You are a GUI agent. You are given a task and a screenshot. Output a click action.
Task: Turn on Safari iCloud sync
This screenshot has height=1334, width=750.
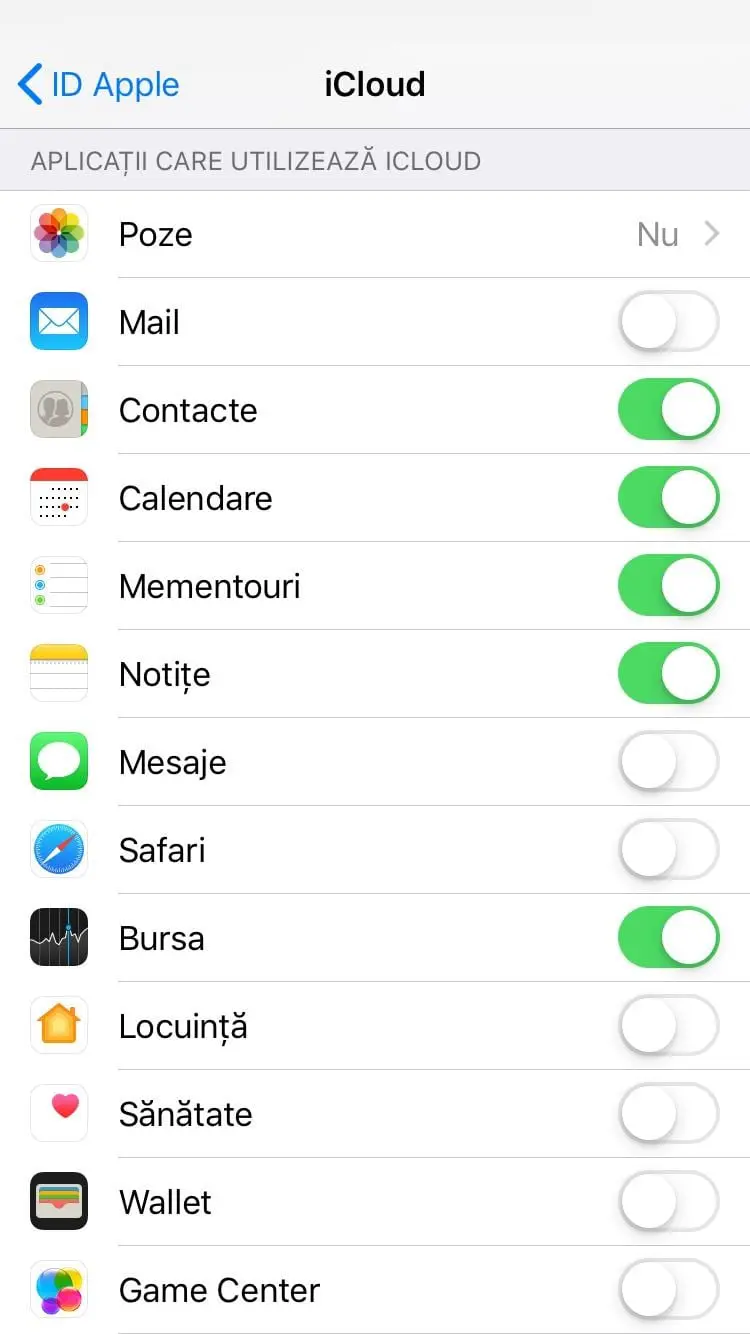[668, 850]
